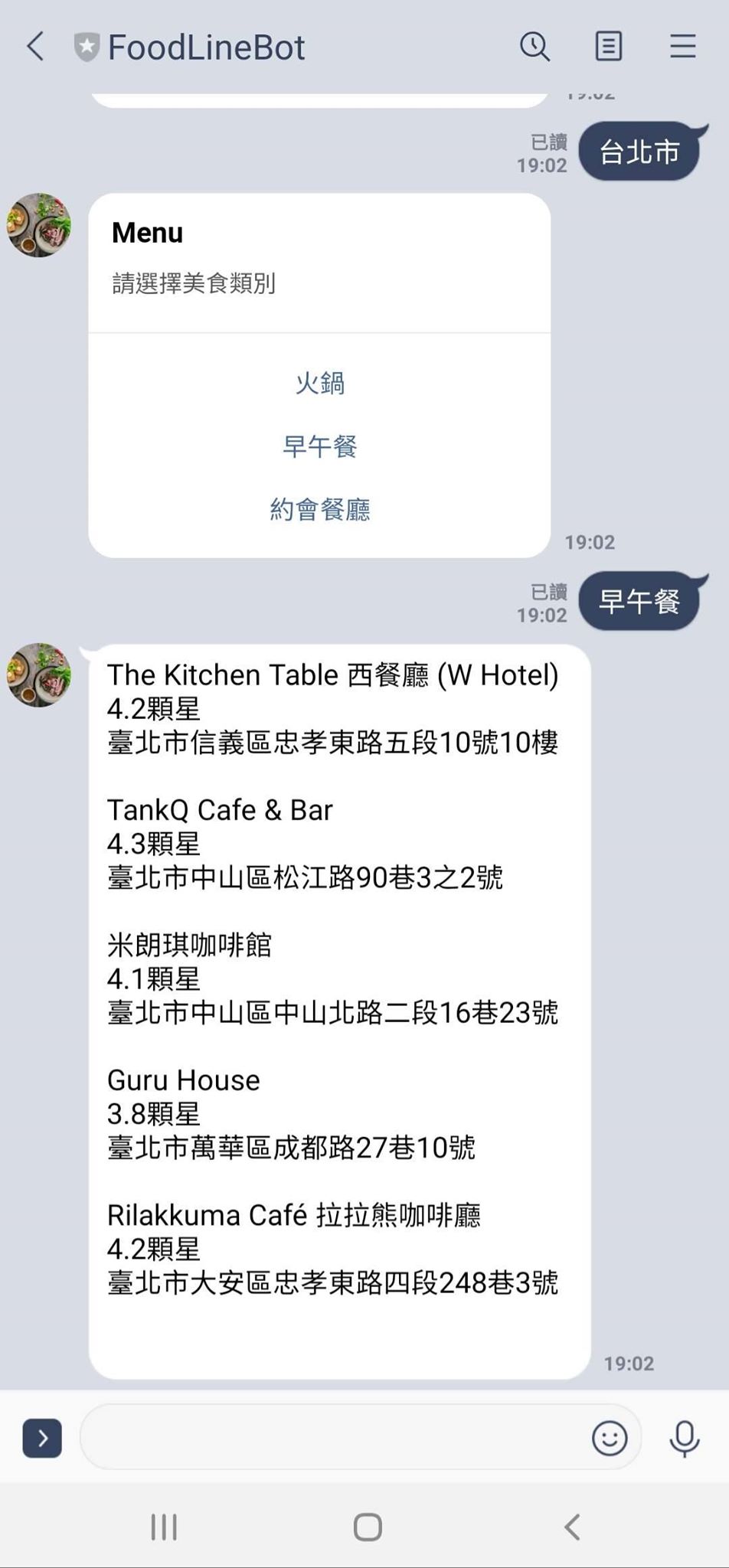Select 火鍋 from the Menu card
The height and width of the screenshot is (1568, 729).
pos(319,383)
